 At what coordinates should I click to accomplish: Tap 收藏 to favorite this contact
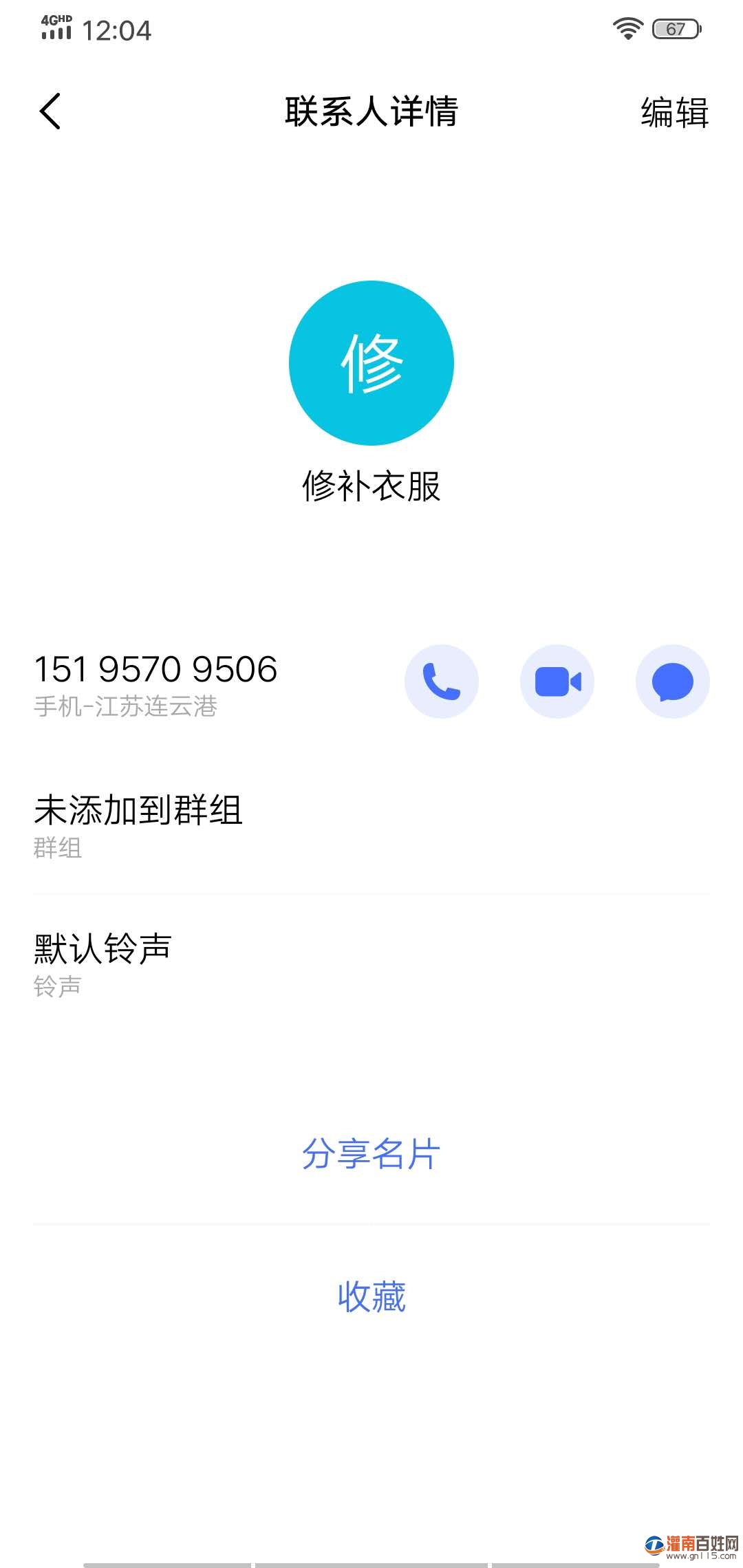point(371,1298)
